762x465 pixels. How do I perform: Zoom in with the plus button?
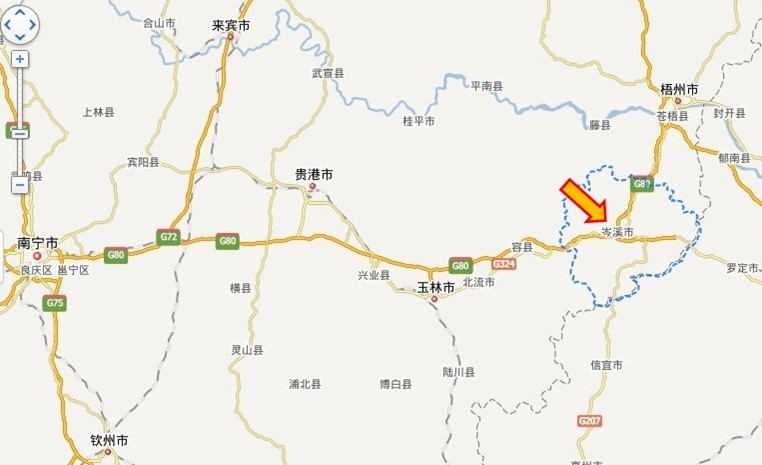[19, 59]
